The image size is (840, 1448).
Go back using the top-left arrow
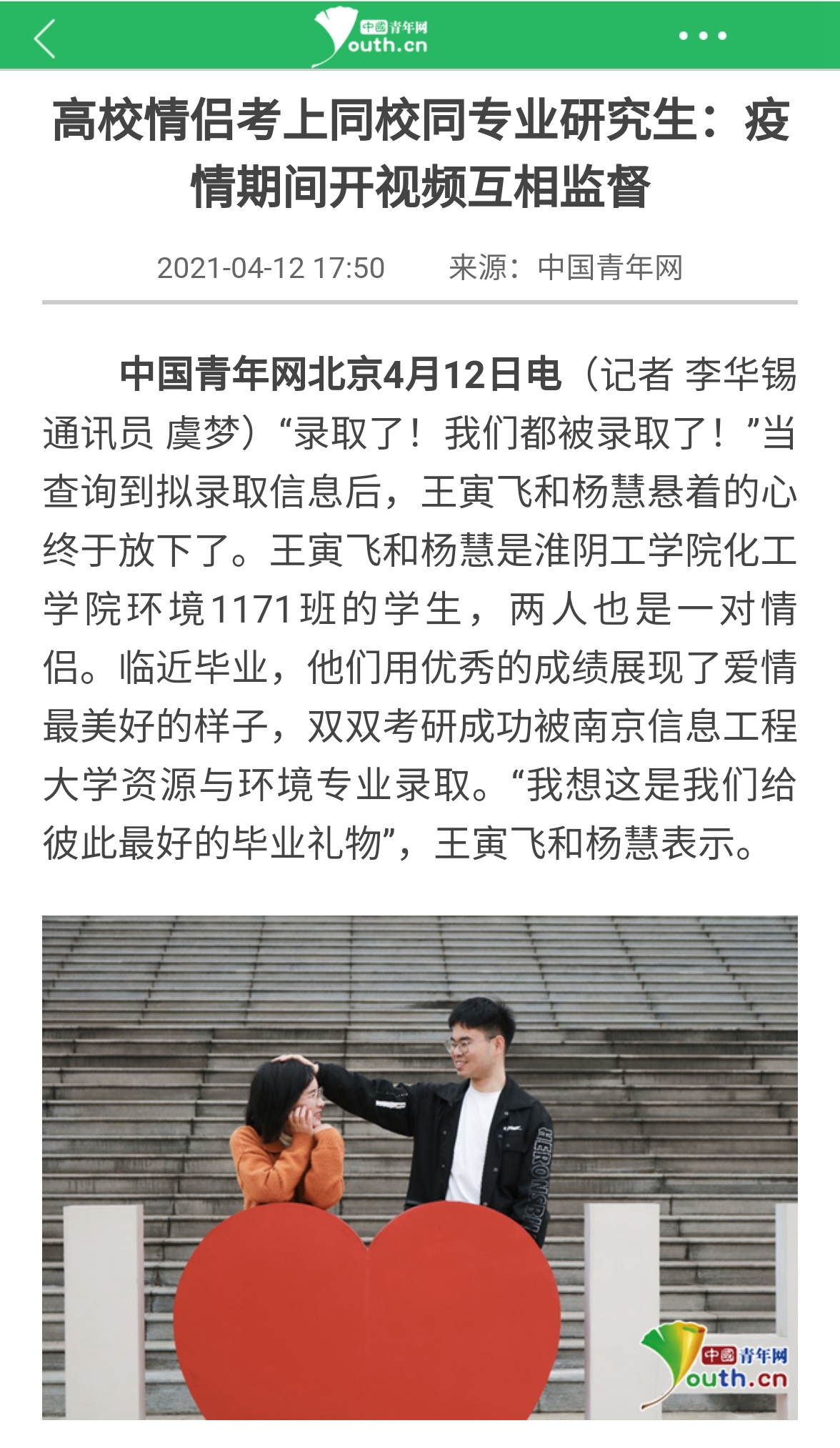point(44,38)
